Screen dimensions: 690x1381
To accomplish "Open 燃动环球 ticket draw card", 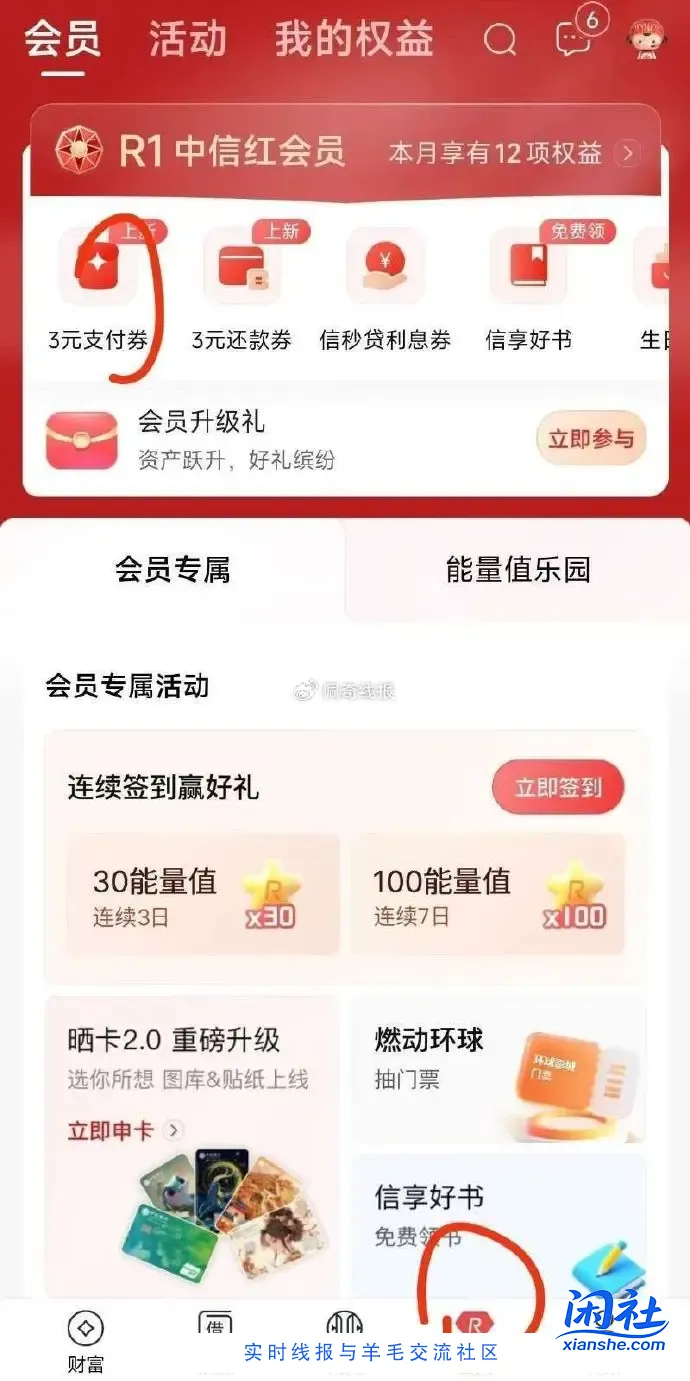I will [497, 1069].
